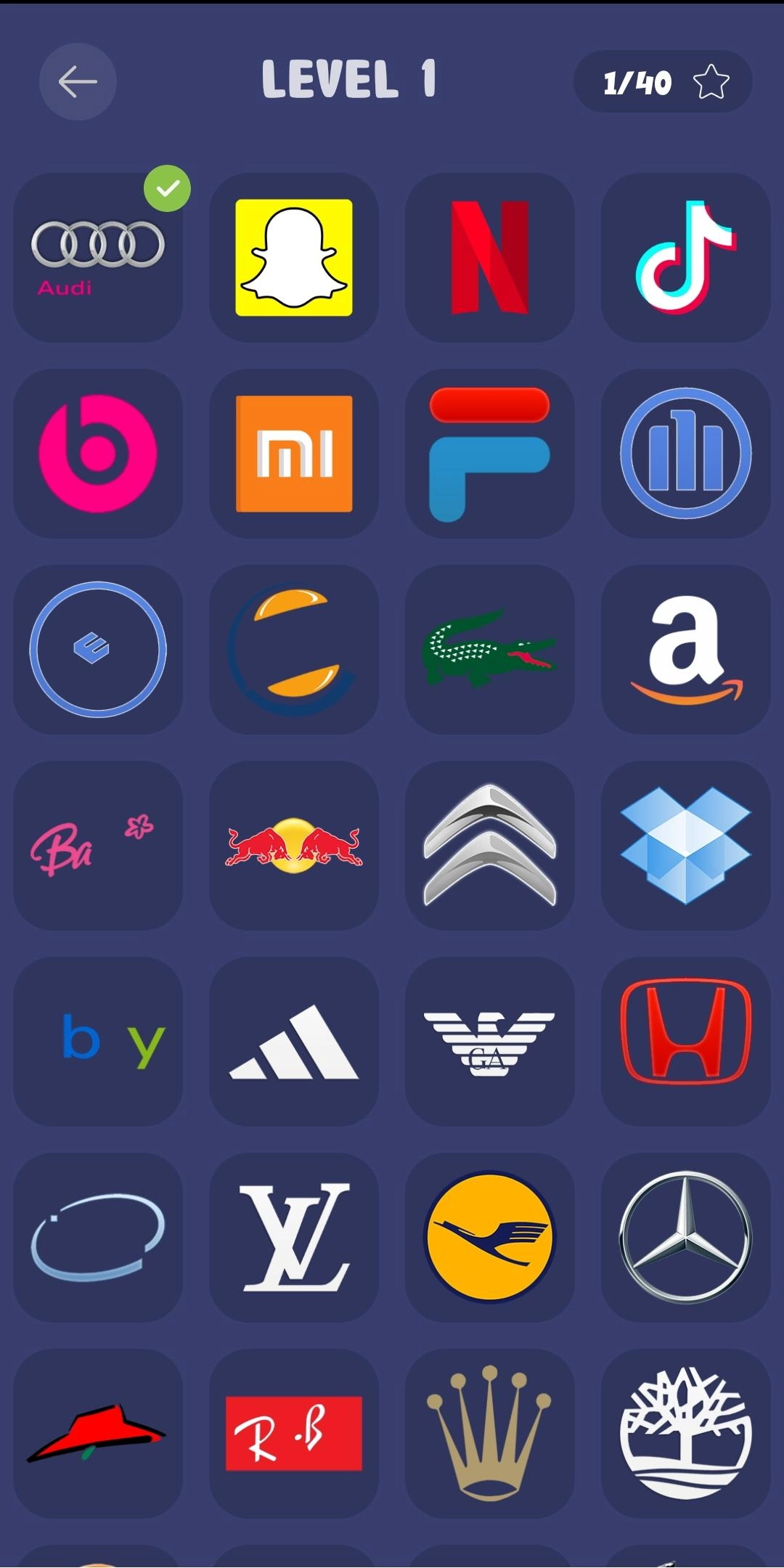The image size is (784, 1568).
Task: Go back using the arrow button
Action: pos(78,81)
